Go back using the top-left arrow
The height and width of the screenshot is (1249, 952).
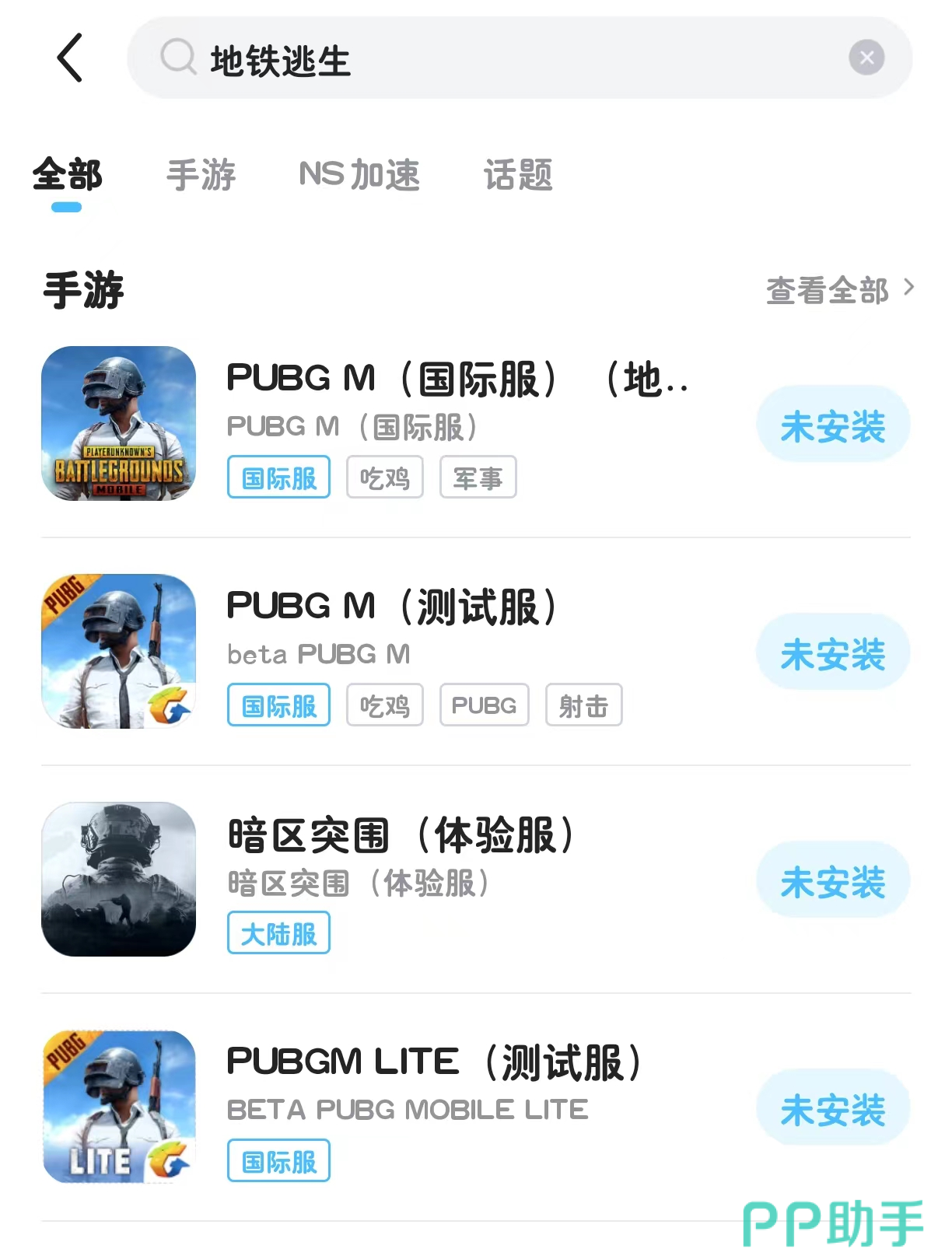(70, 58)
